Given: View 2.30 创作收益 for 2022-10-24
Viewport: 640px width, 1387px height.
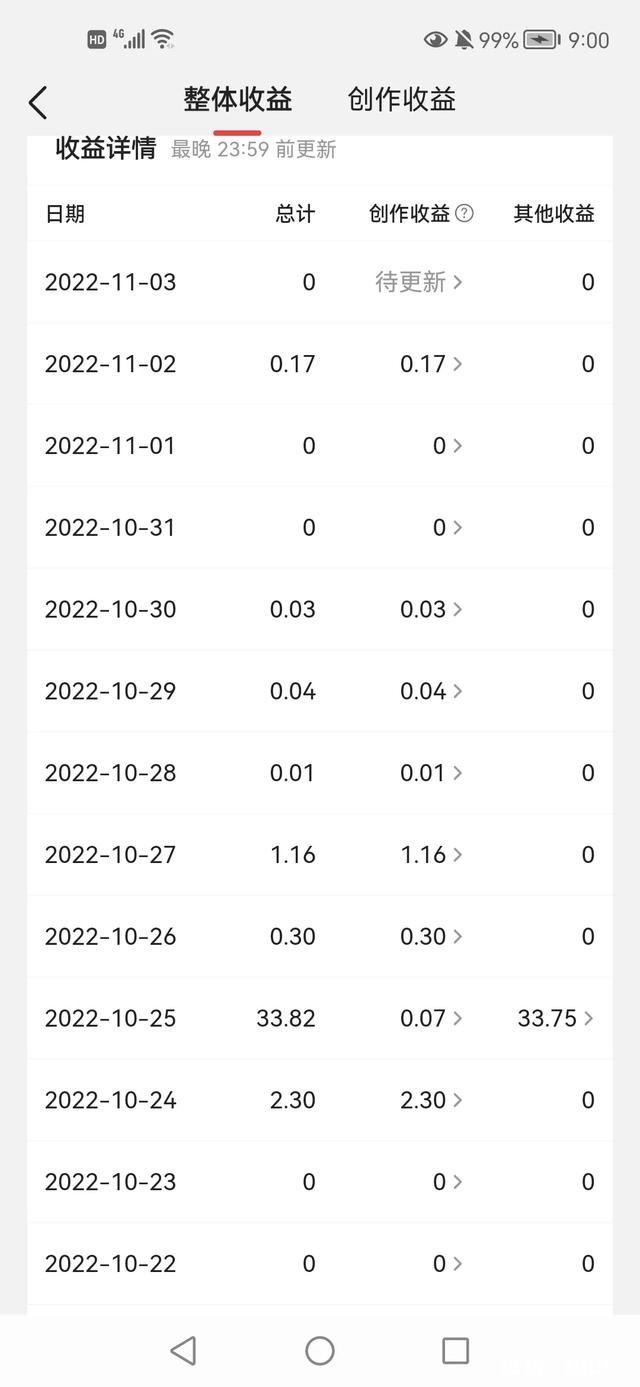Looking at the screenshot, I should 430,1101.
